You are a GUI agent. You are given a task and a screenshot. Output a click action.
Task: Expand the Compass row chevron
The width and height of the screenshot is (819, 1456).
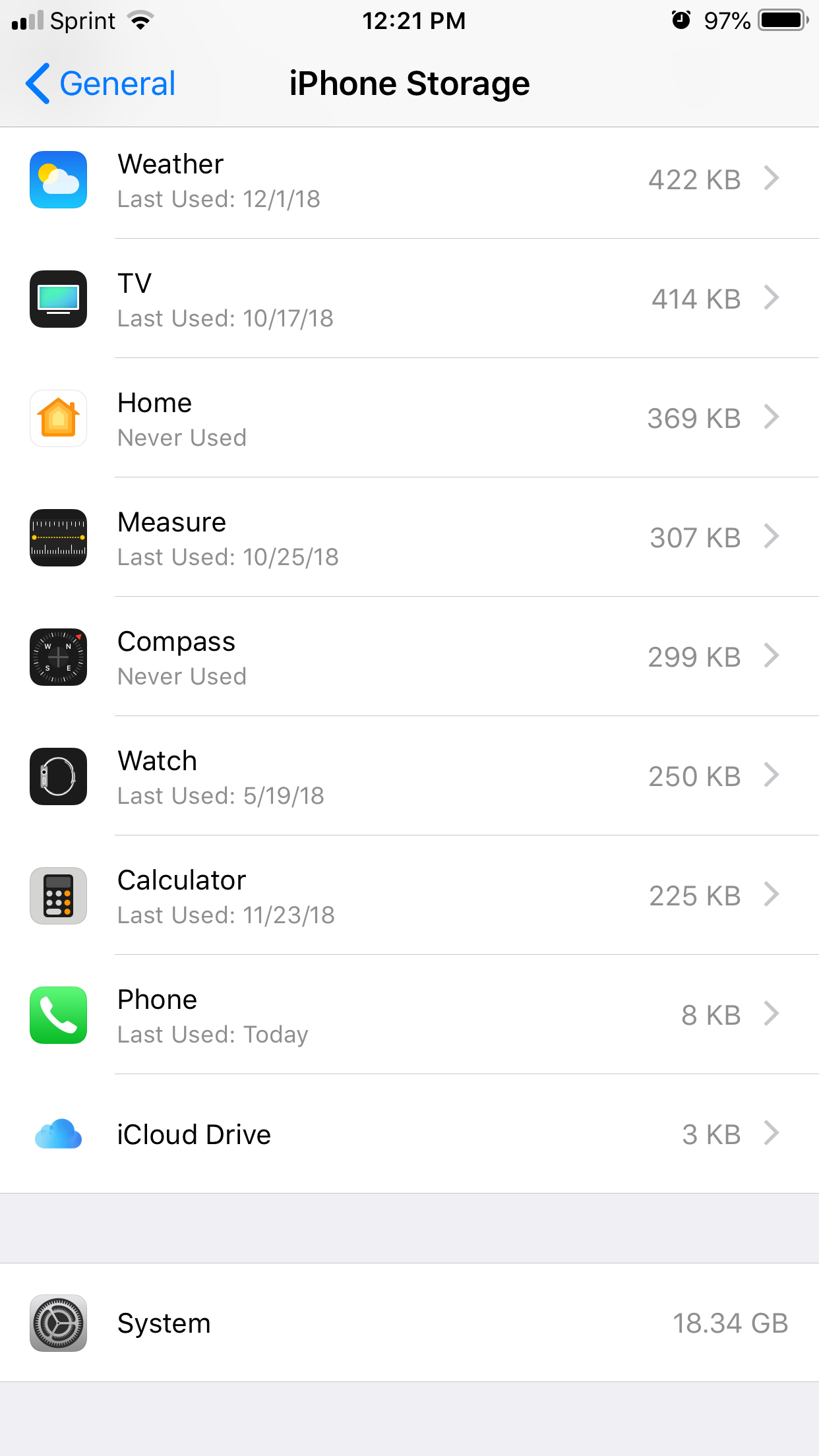point(772,657)
